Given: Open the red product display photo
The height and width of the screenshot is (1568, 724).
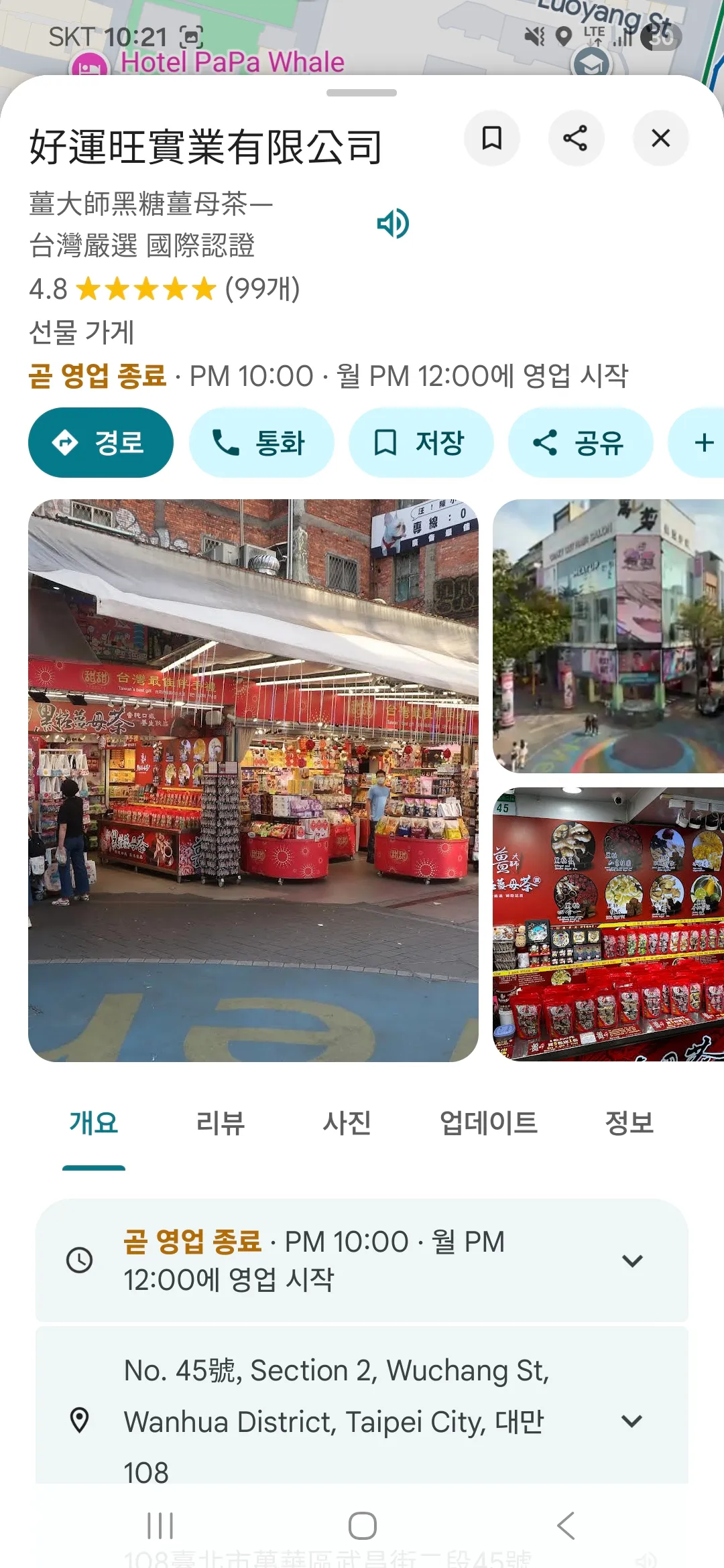Looking at the screenshot, I should pyautogui.click(x=608, y=924).
